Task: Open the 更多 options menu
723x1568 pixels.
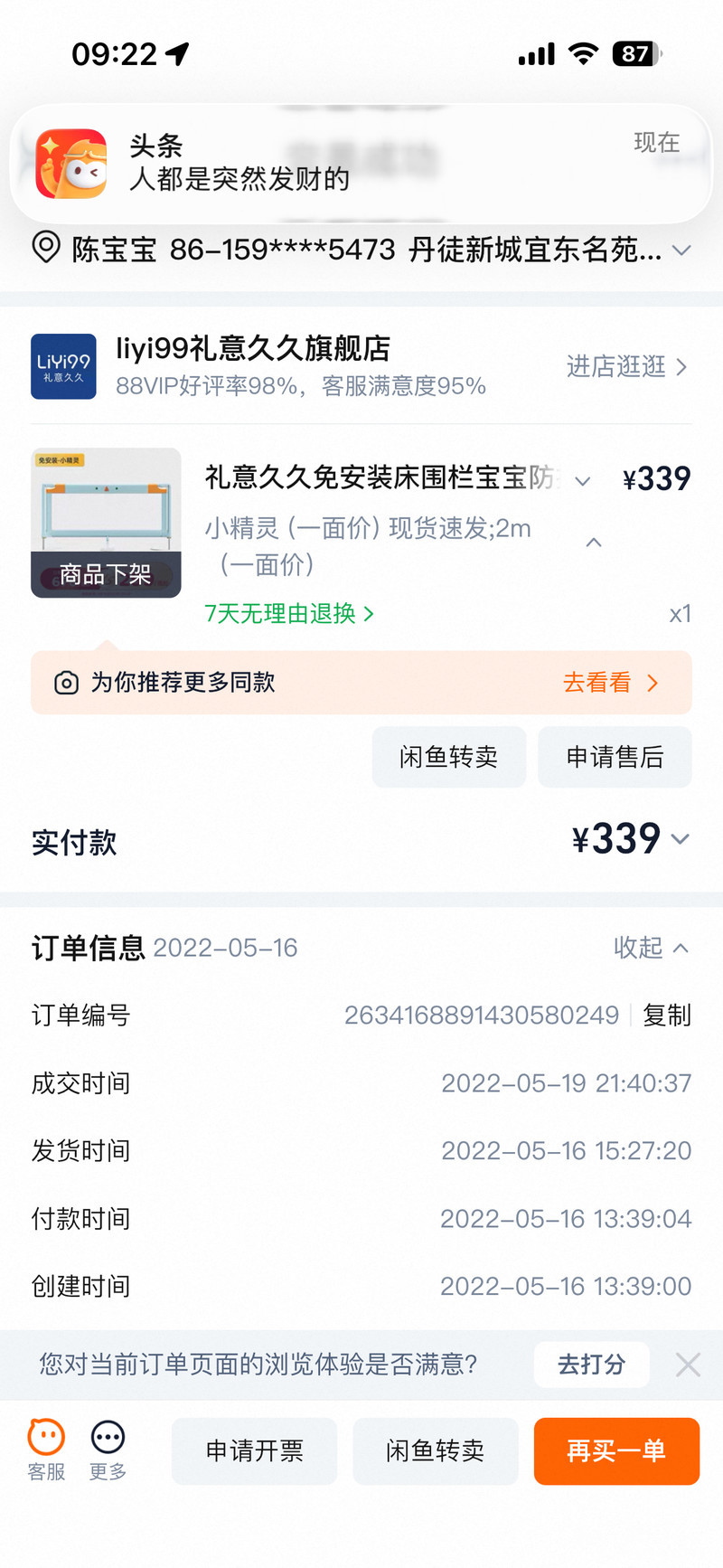Action: pyautogui.click(x=108, y=1450)
